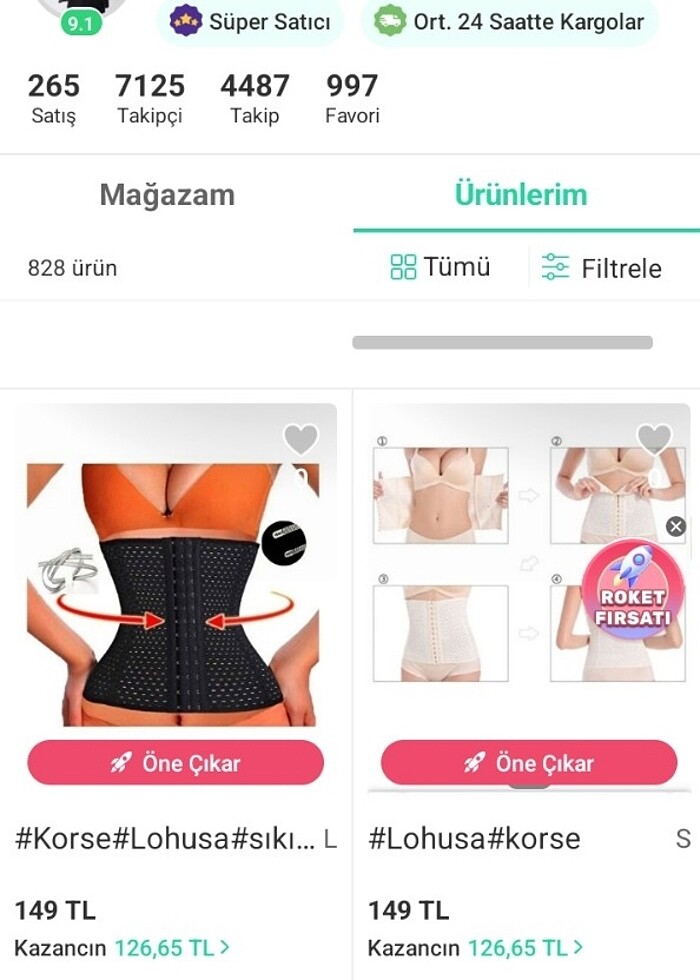Open the Süper Satıcı badge info
The width and height of the screenshot is (700, 980).
[x=250, y=21]
